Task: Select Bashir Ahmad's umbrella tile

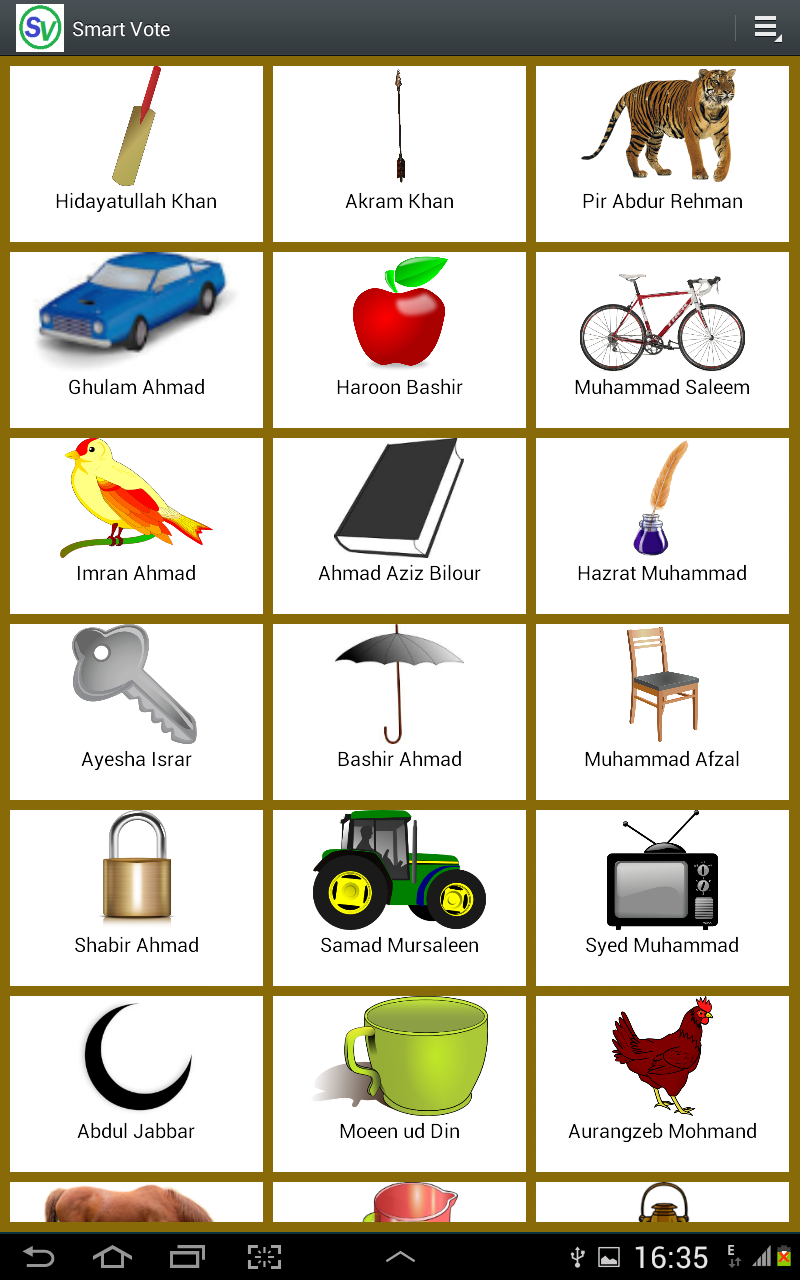Action: click(x=399, y=711)
